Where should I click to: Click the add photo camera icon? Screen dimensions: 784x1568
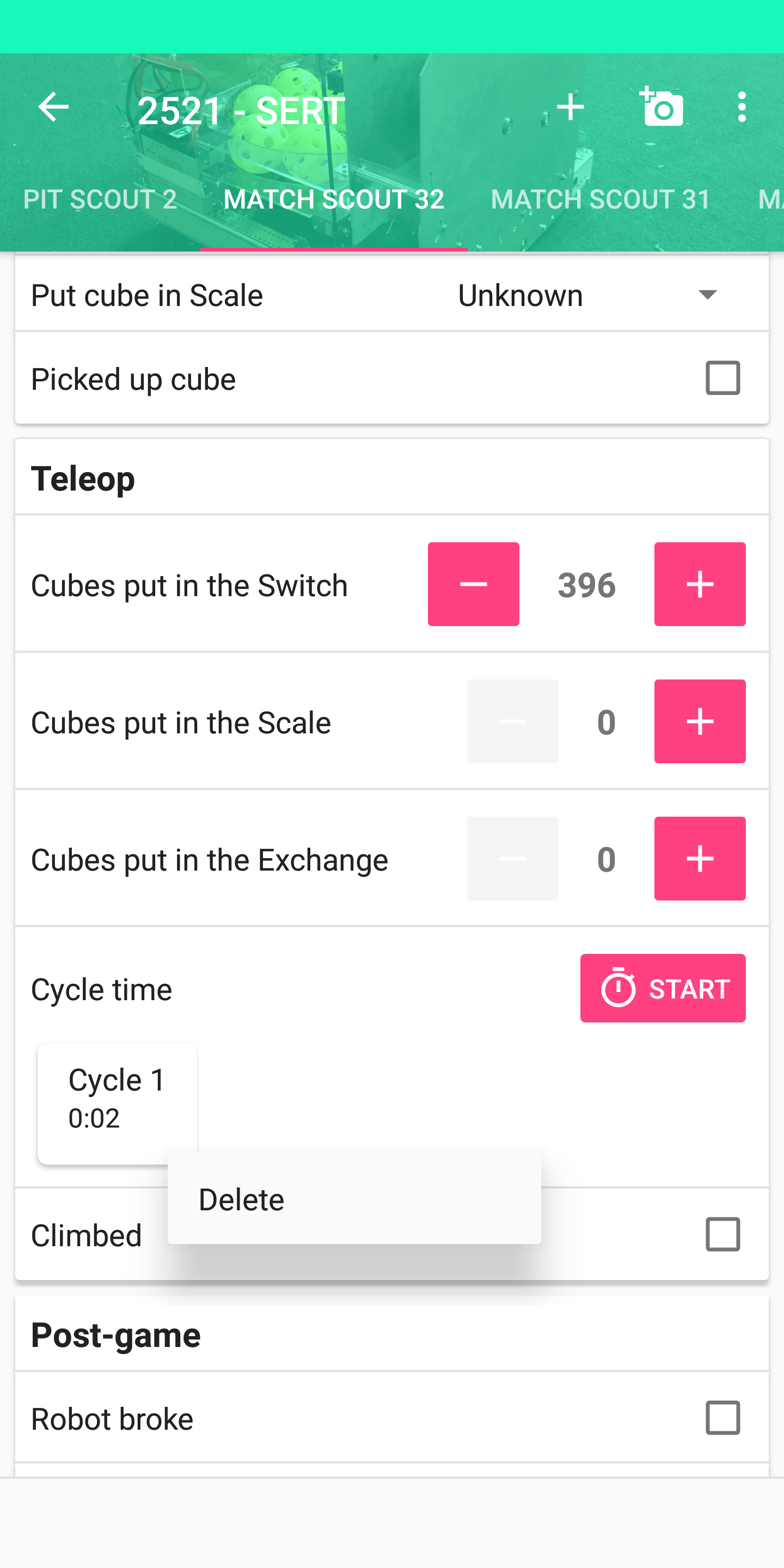click(661, 108)
